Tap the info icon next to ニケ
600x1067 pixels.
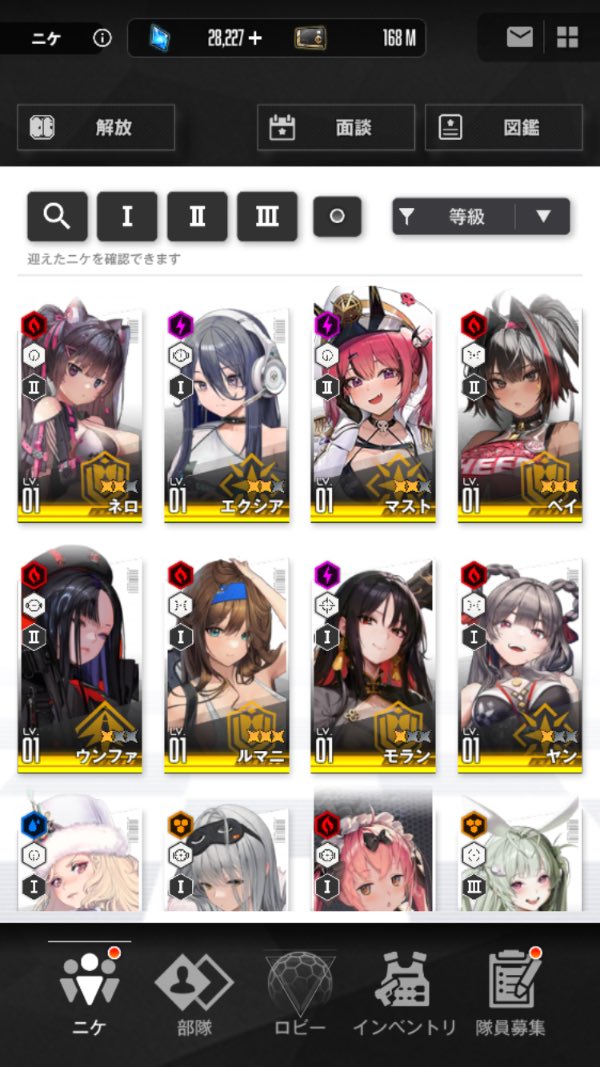[x=102, y=38]
